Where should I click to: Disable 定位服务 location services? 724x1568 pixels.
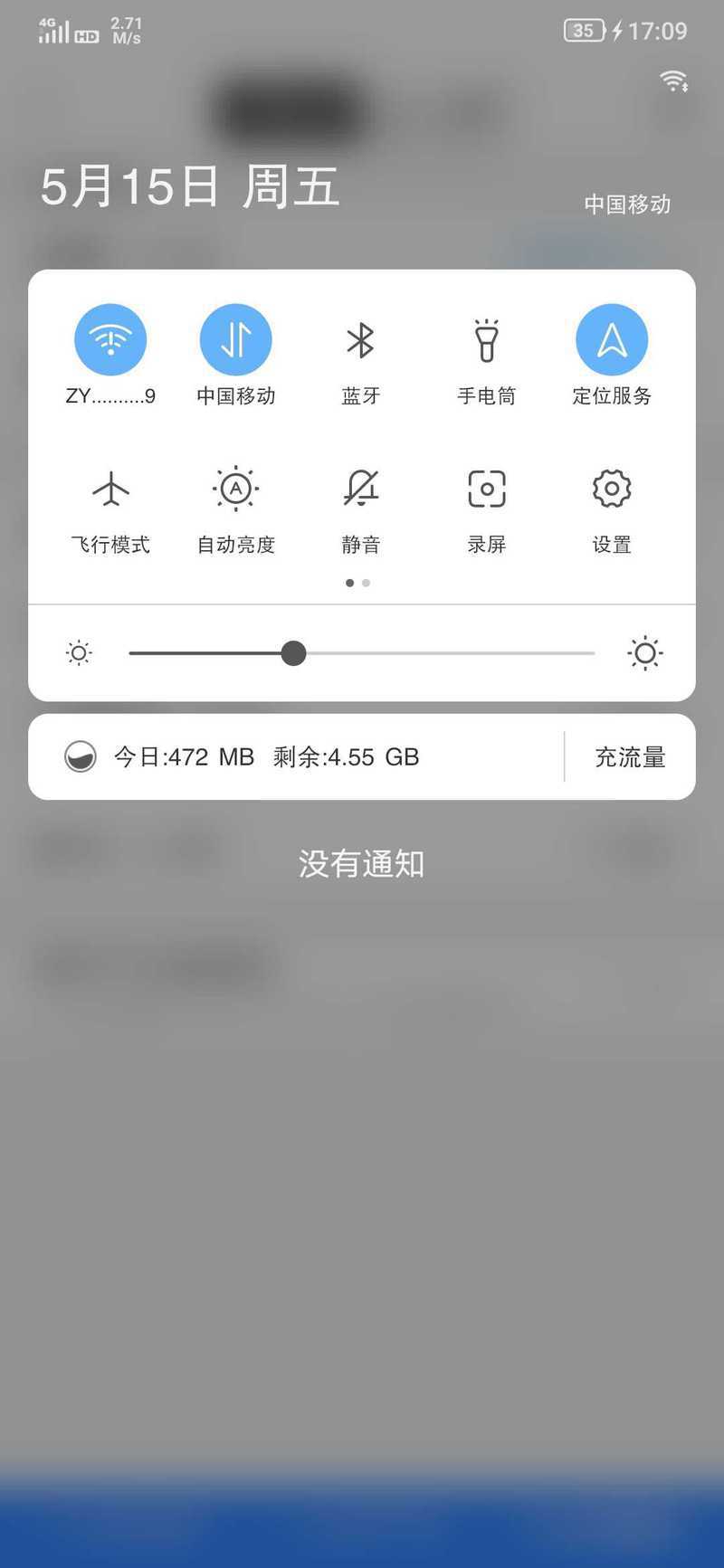(612, 339)
